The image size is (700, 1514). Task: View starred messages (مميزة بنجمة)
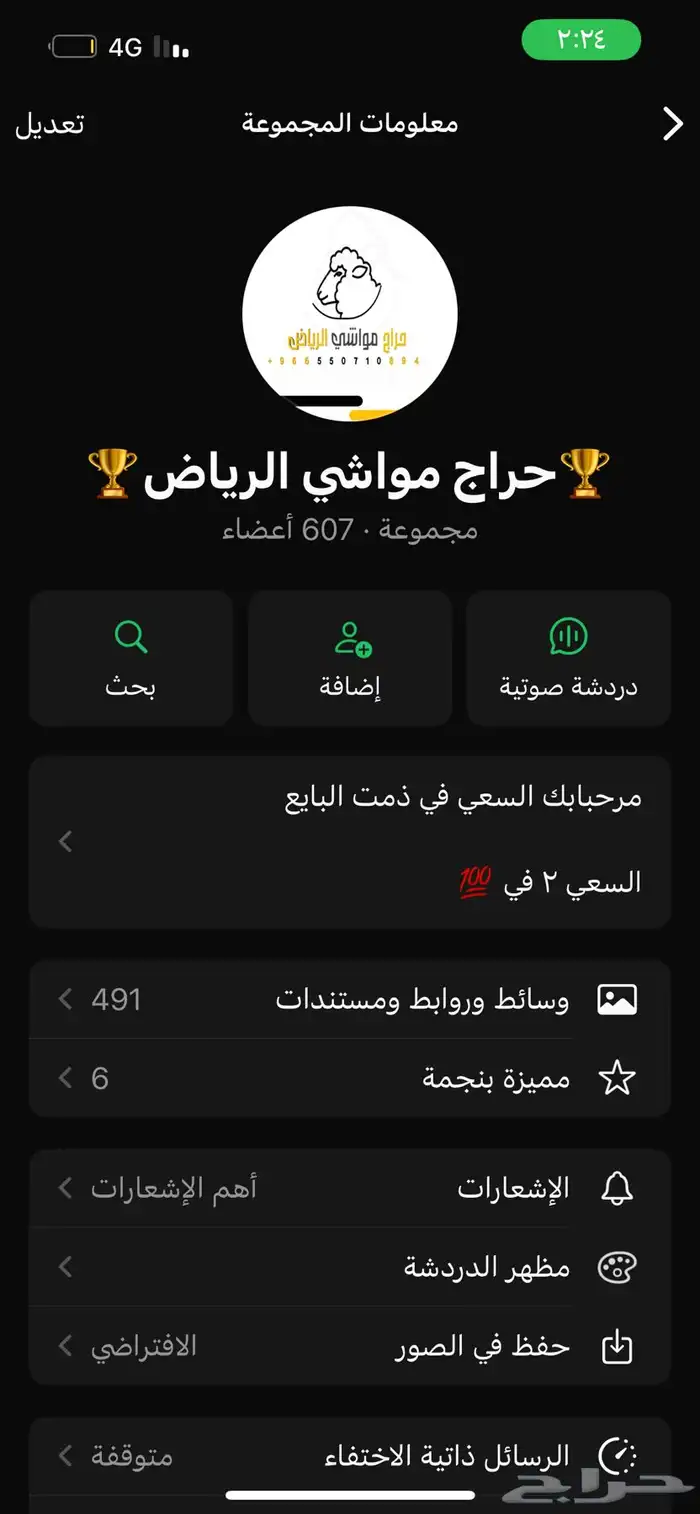tap(350, 1077)
